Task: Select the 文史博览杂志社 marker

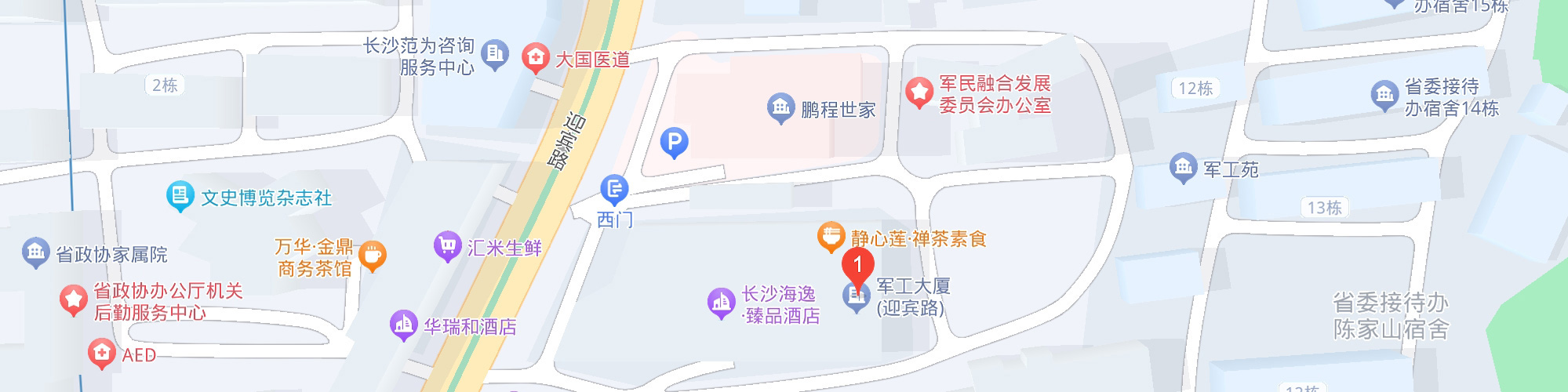Action: pyautogui.click(x=180, y=196)
